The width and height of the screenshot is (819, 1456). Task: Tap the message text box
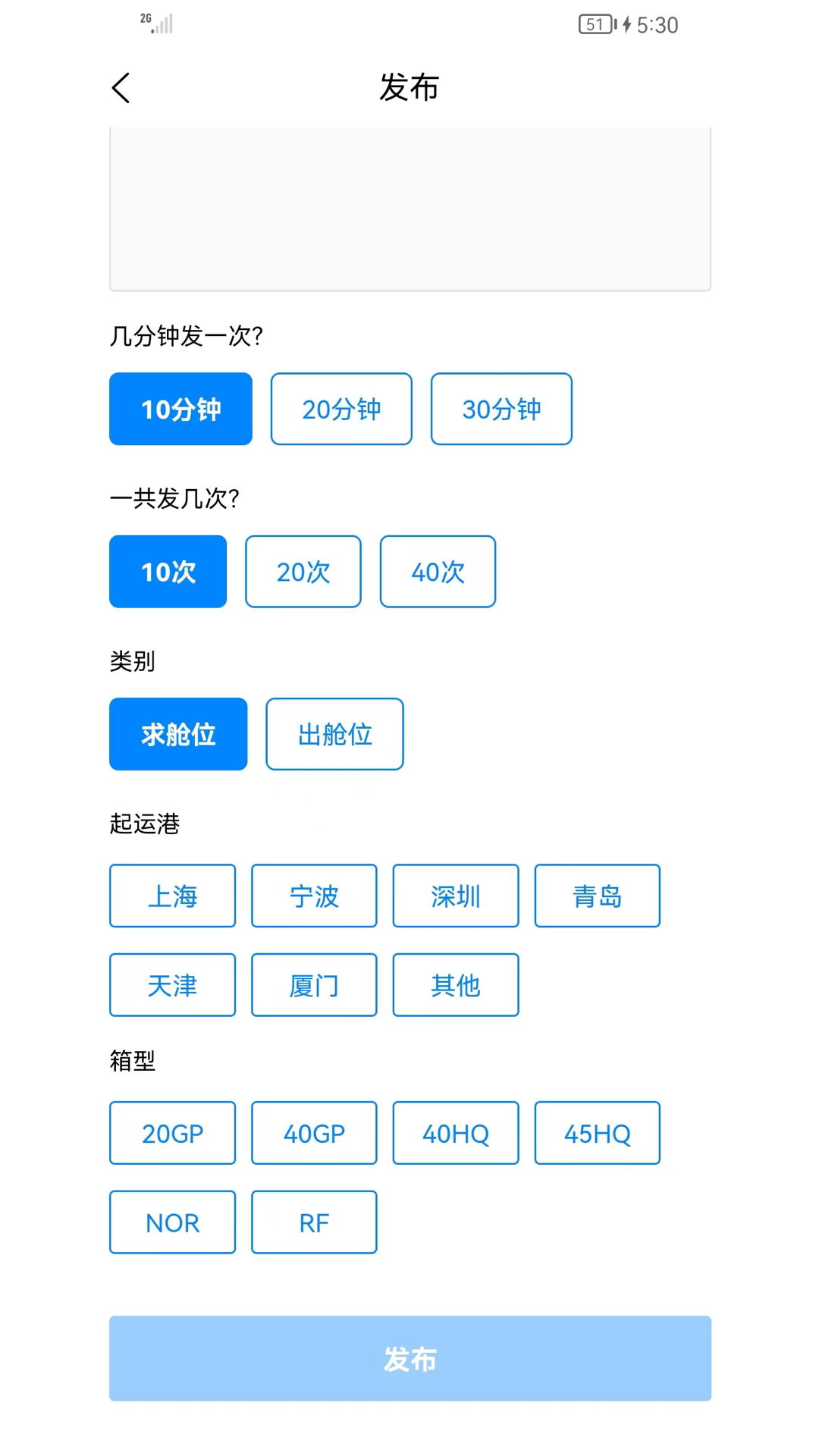(409, 209)
